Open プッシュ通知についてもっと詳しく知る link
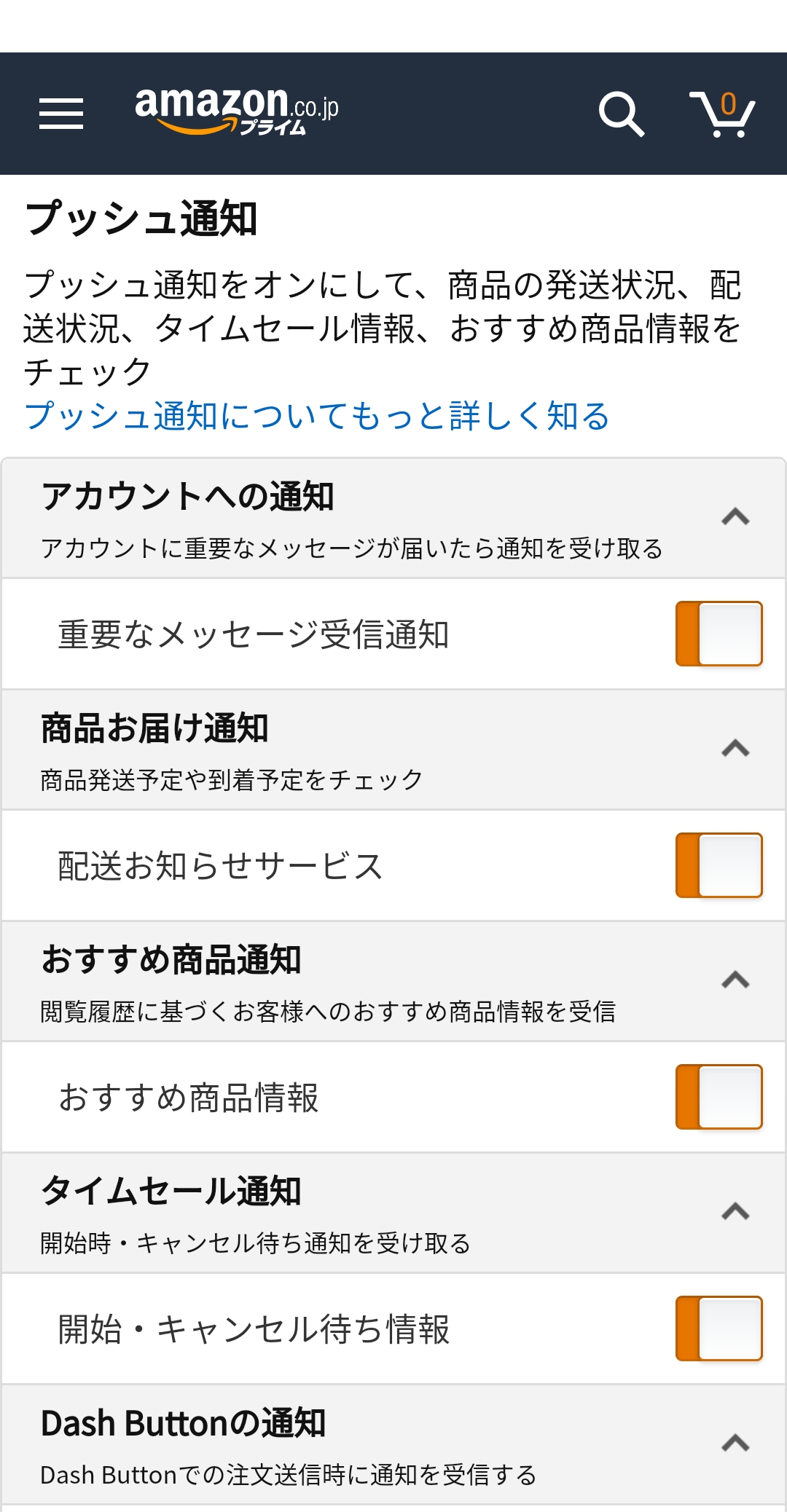This screenshot has width=787, height=1512. point(317,416)
